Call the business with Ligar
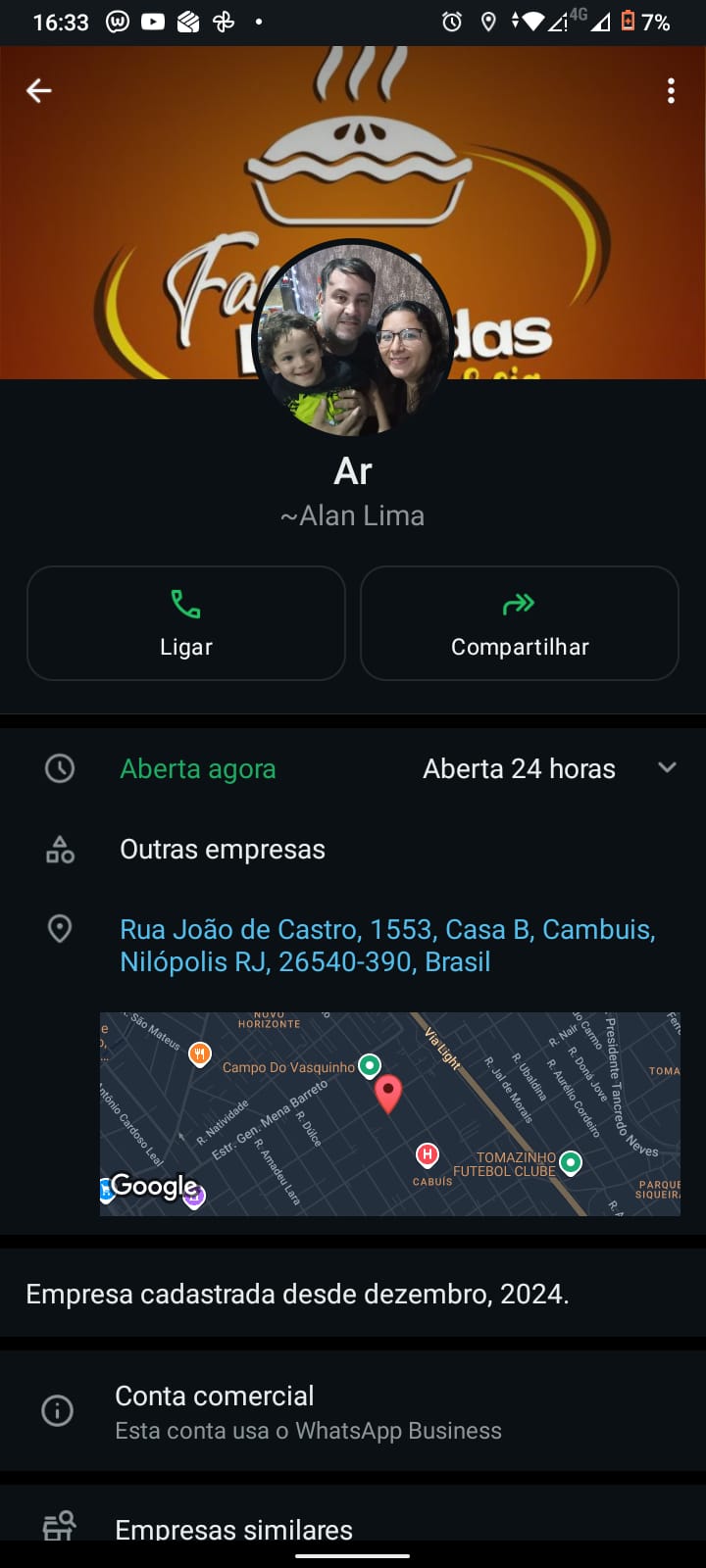Viewport: 706px width, 1568px height. (x=186, y=623)
